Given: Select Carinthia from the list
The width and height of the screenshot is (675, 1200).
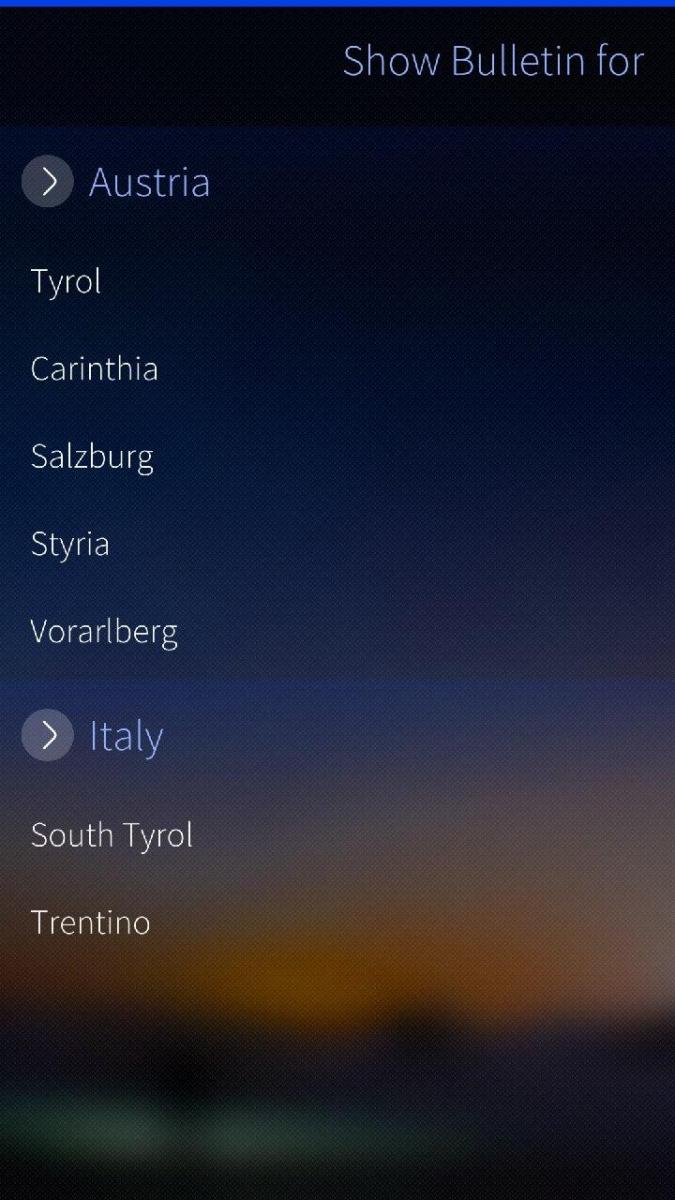Looking at the screenshot, I should (94, 369).
